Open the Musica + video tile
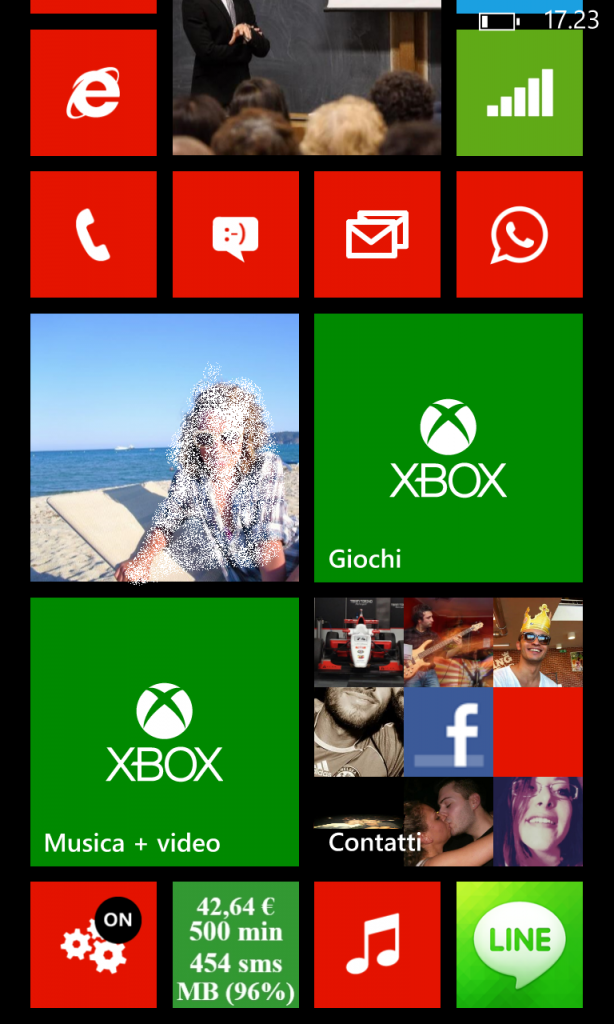Viewport: 614px width, 1024px height. pyautogui.click(x=164, y=731)
